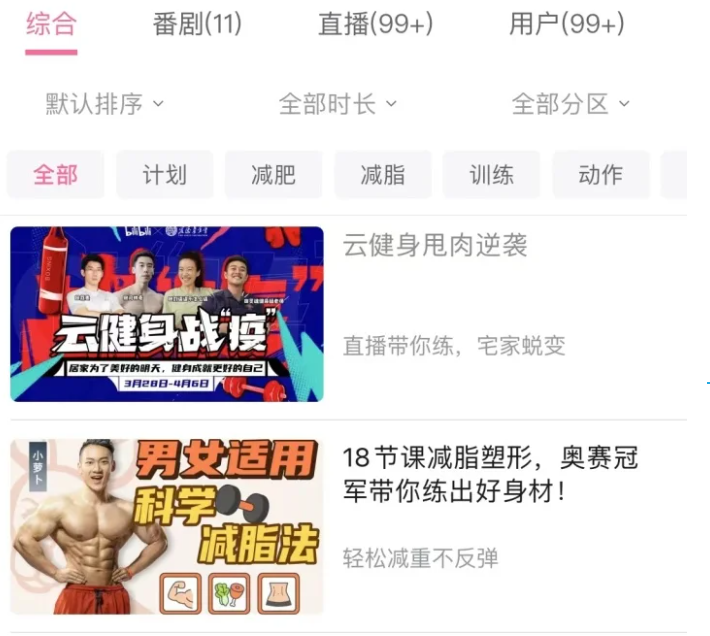The height and width of the screenshot is (636, 710).
Task: Filter results by 训练 chip
Action: tap(491, 175)
